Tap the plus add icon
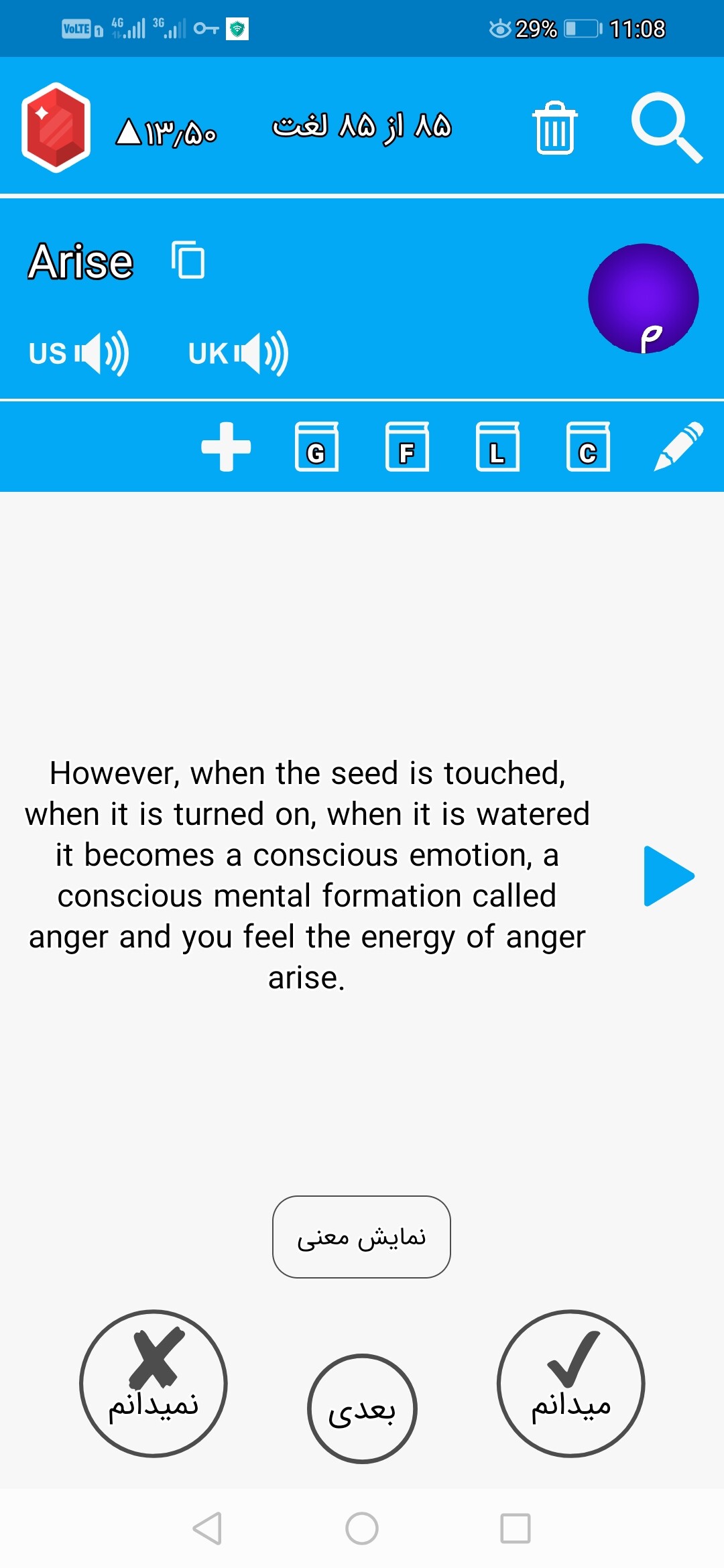This screenshot has height=1568, width=724. (226, 446)
